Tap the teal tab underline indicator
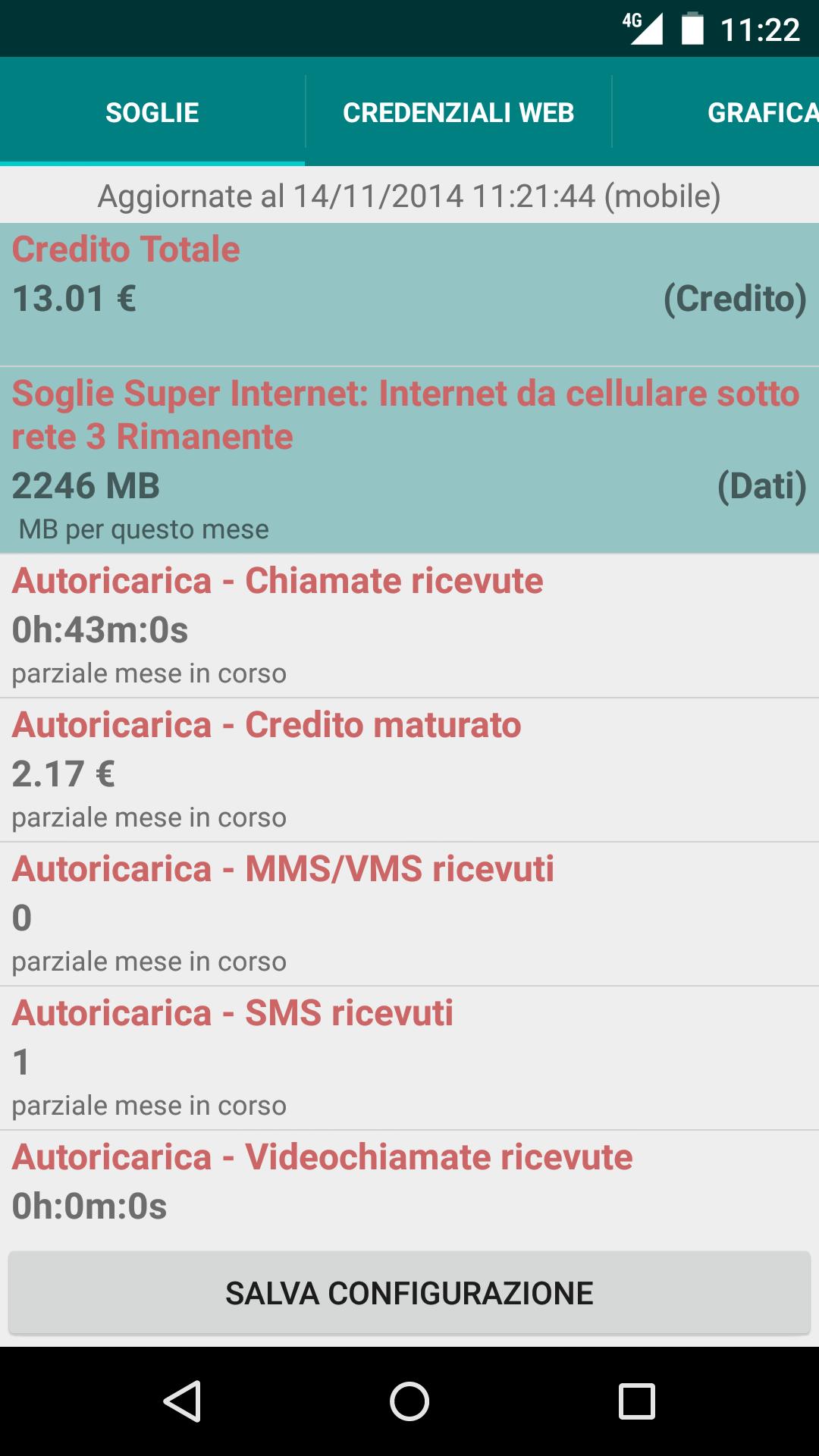The height and width of the screenshot is (1456, 819). click(x=152, y=161)
